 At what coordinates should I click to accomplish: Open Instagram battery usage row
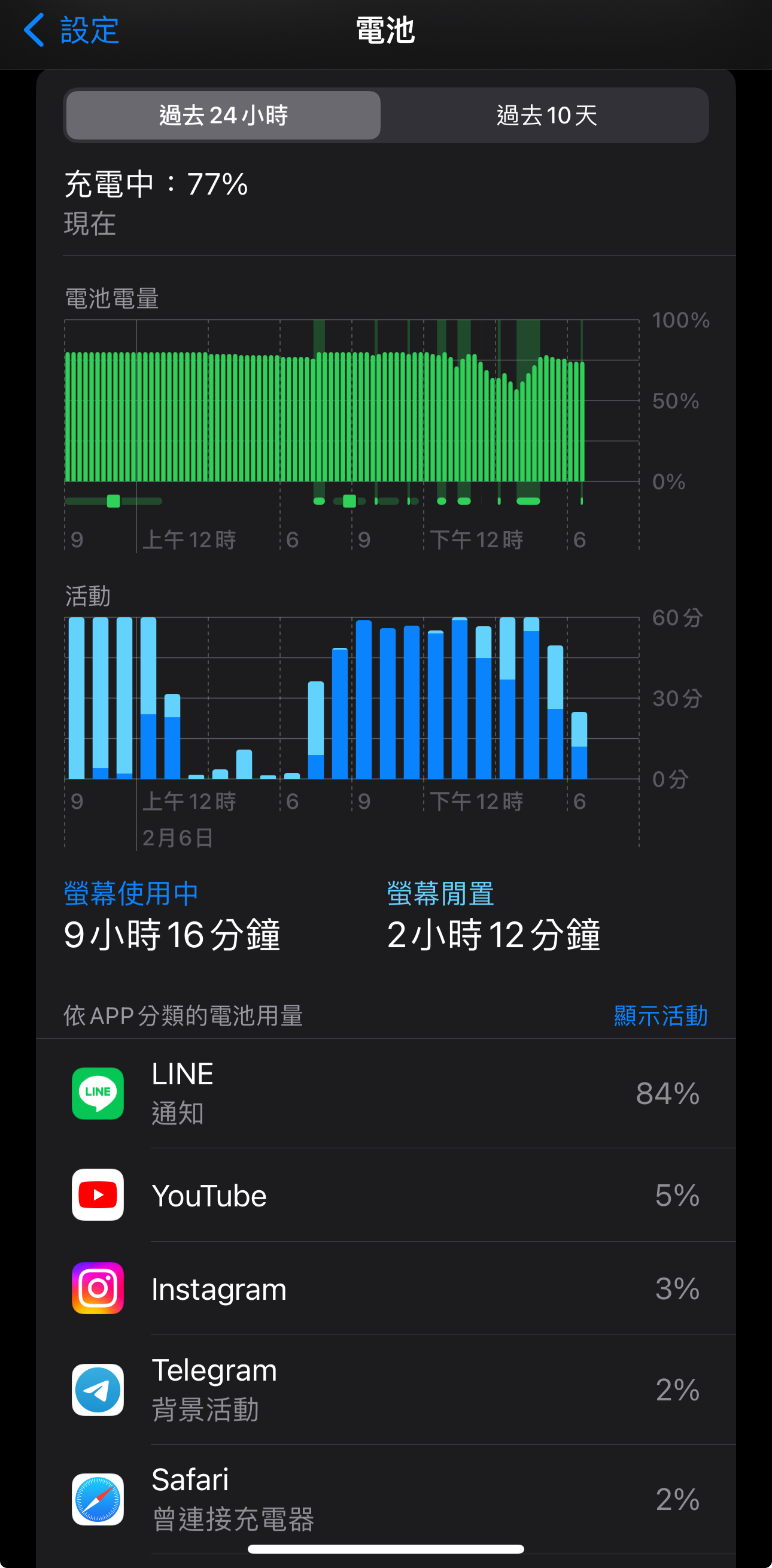(385, 1288)
